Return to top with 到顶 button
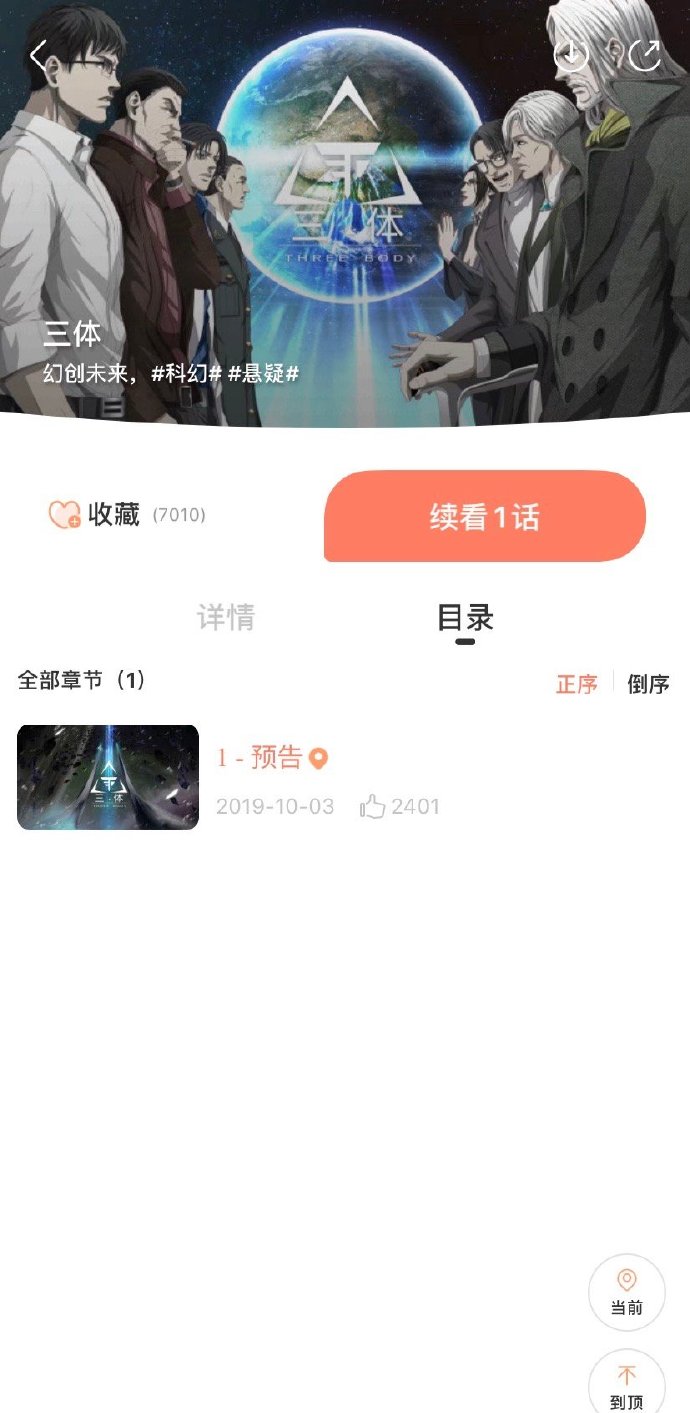 point(627,1388)
